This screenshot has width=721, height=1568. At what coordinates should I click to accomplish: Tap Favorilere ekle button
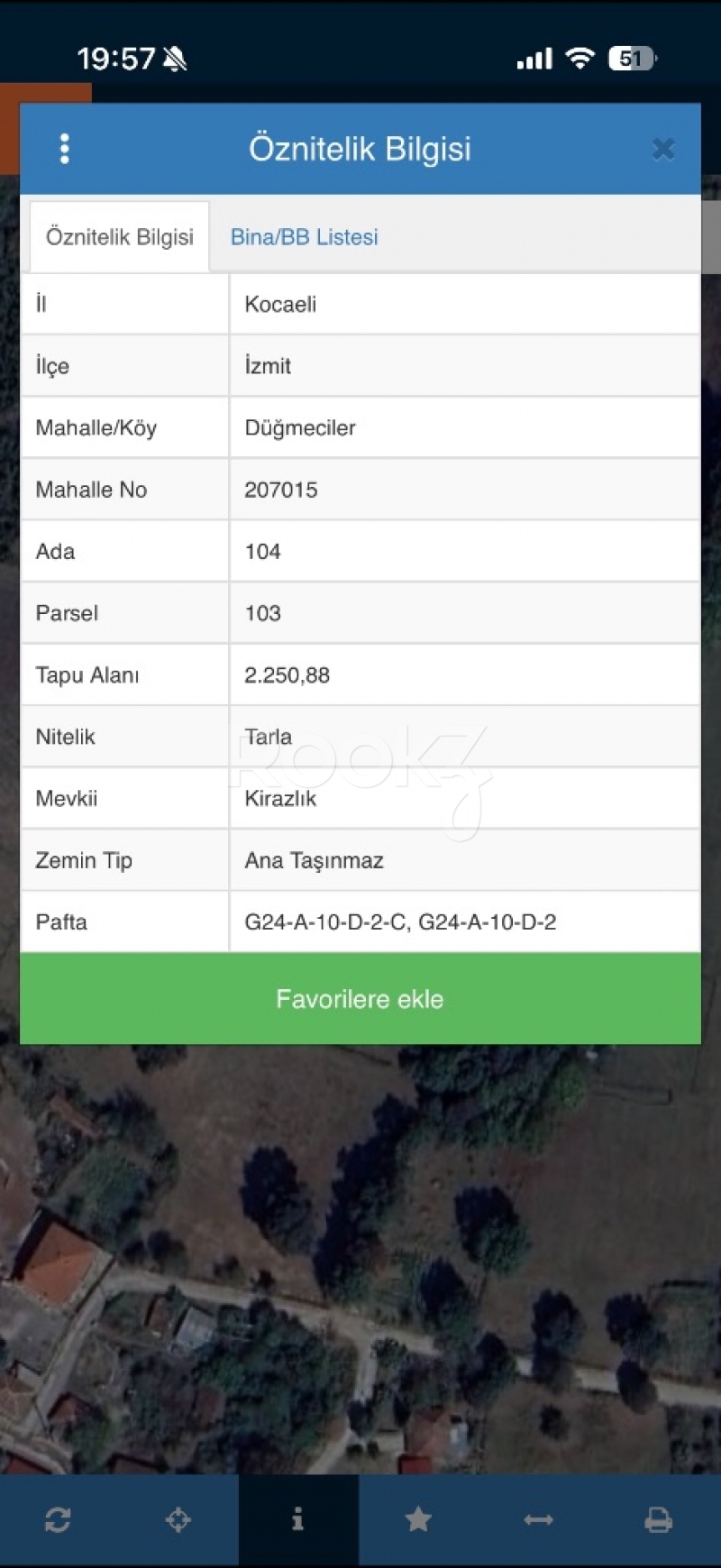pos(360,999)
